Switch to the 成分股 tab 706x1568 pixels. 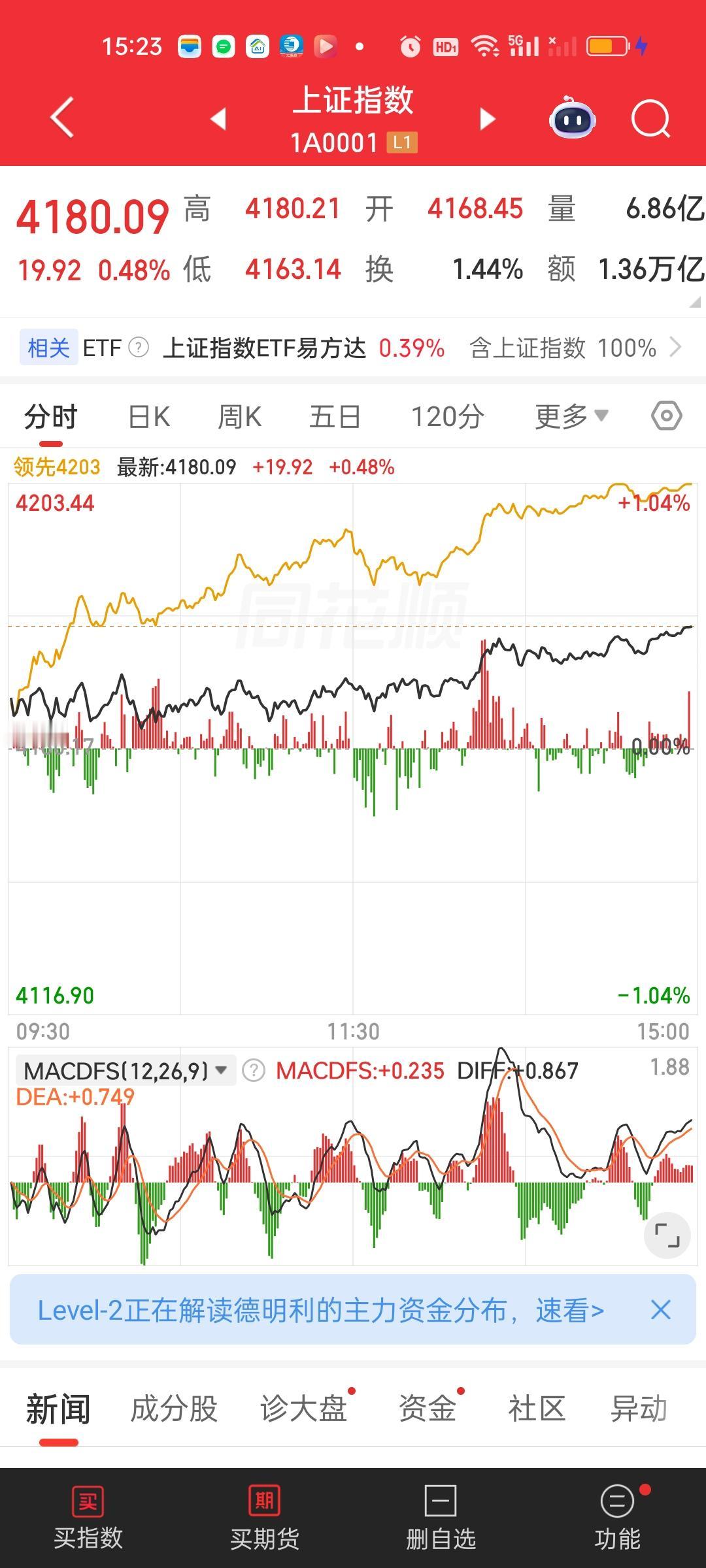coord(174,1409)
